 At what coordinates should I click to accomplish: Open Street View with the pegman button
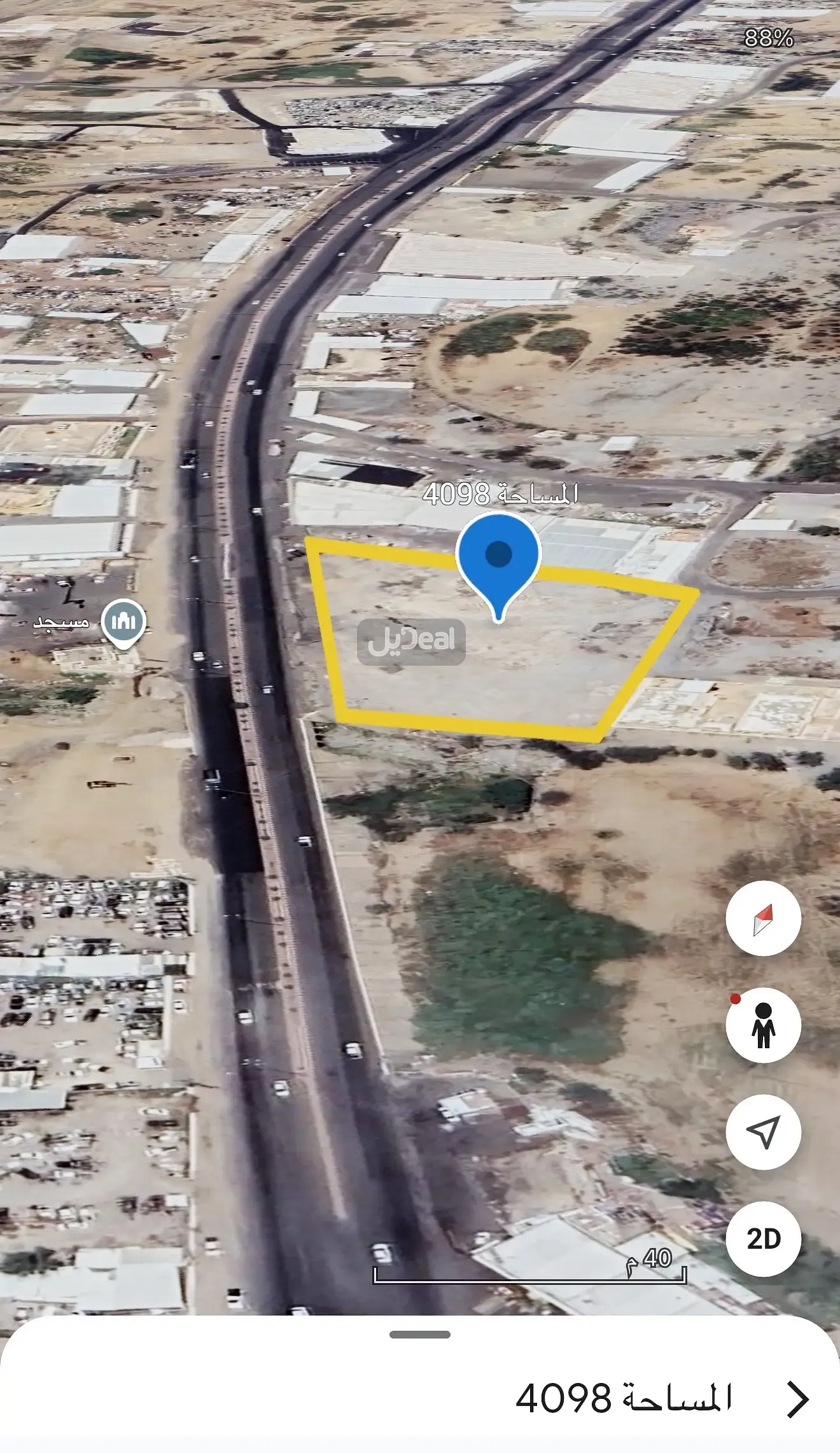763,1025
